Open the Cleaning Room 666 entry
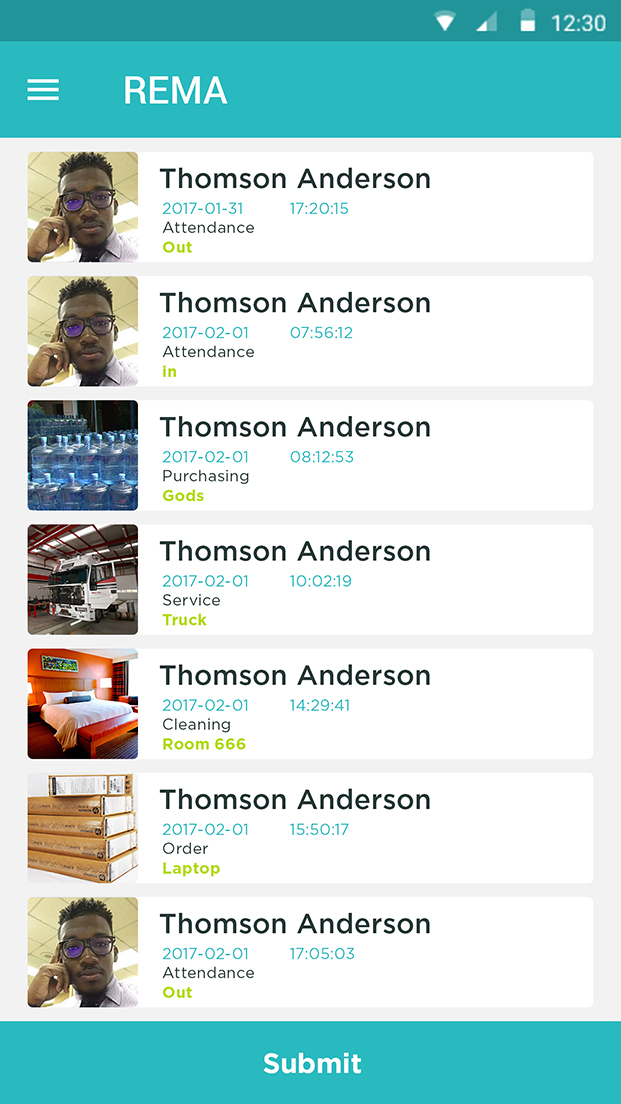 310,703
